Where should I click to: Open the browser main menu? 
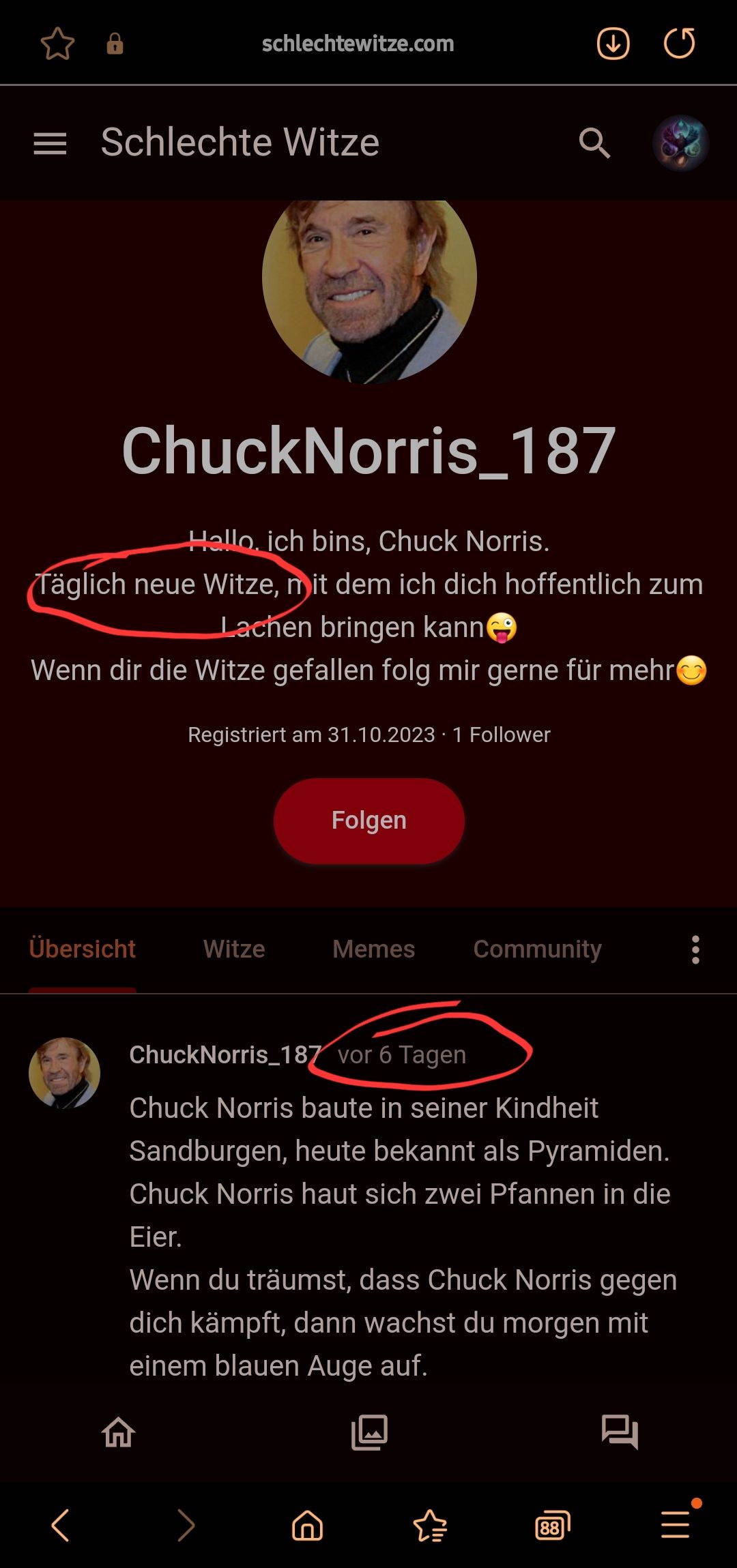tap(676, 1525)
